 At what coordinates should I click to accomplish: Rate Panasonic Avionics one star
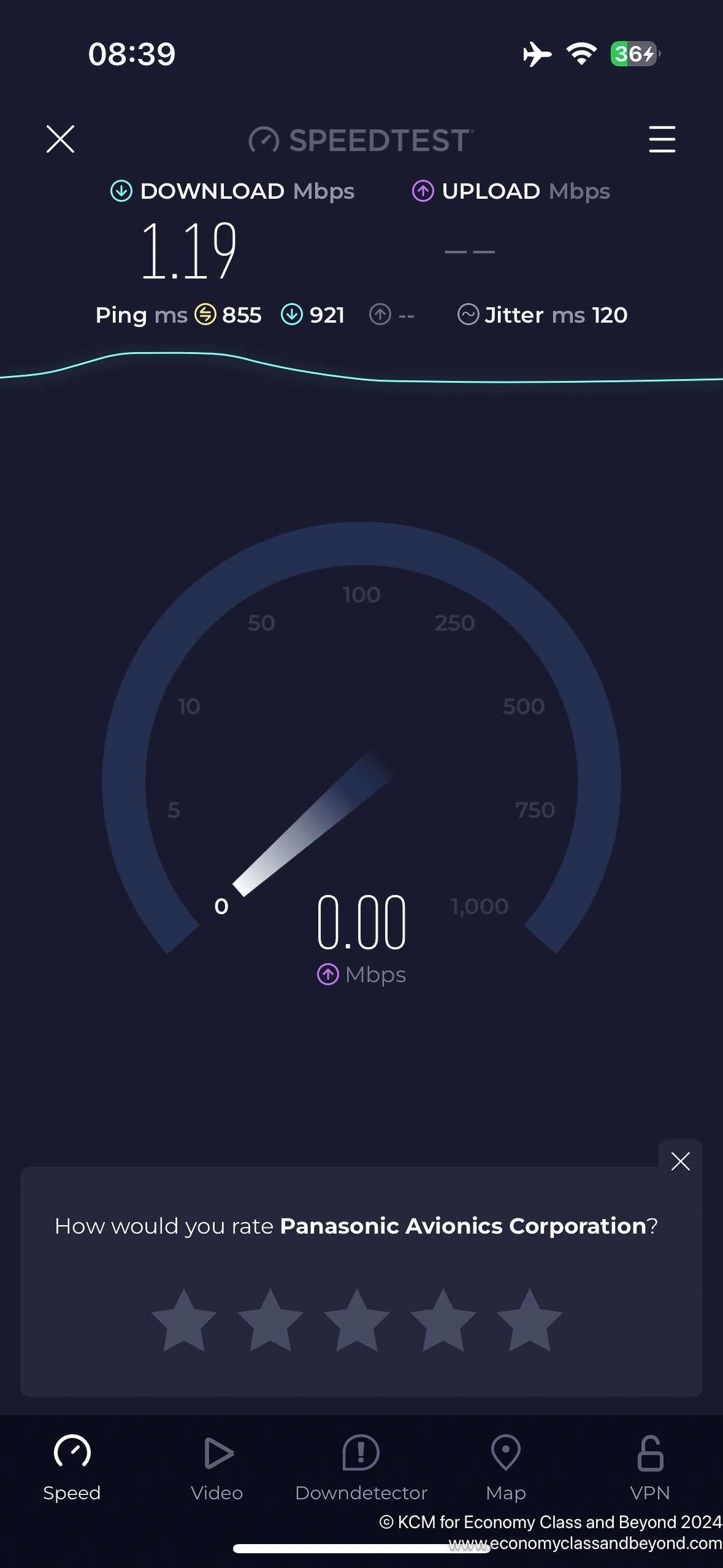pyautogui.click(x=184, y=1320)
